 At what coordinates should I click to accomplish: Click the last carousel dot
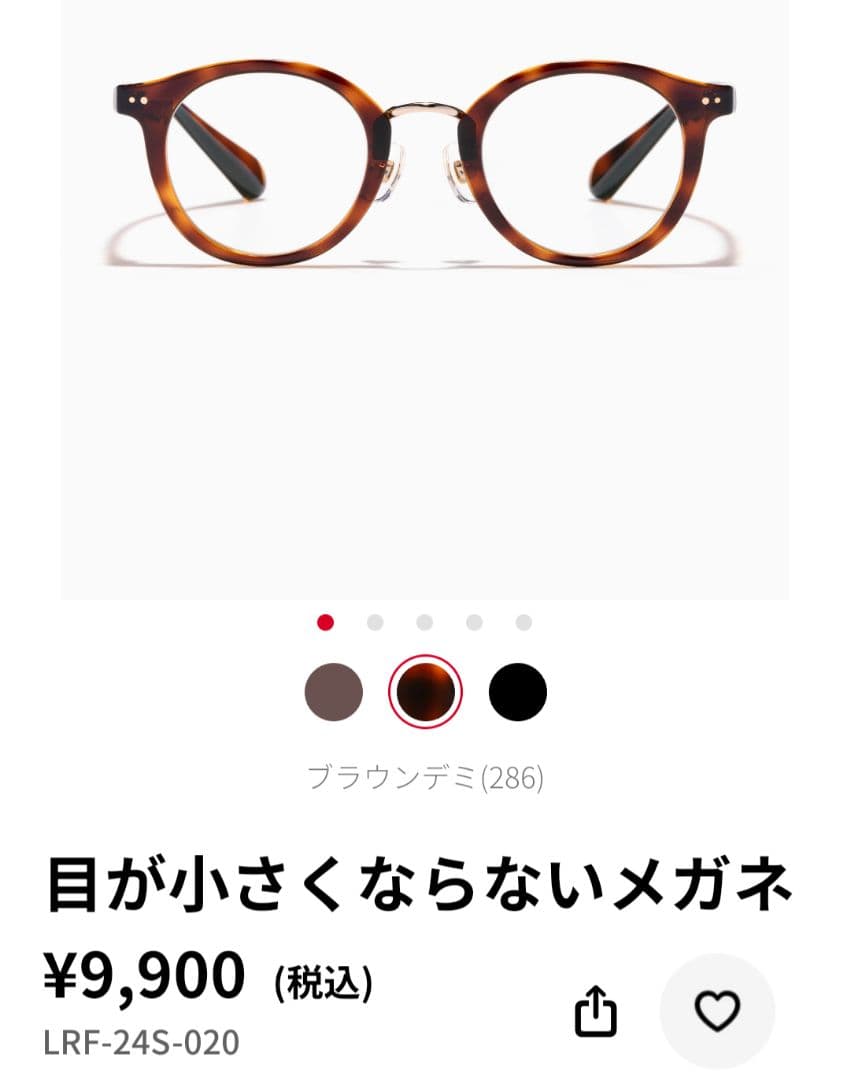[x=524, y=622]
